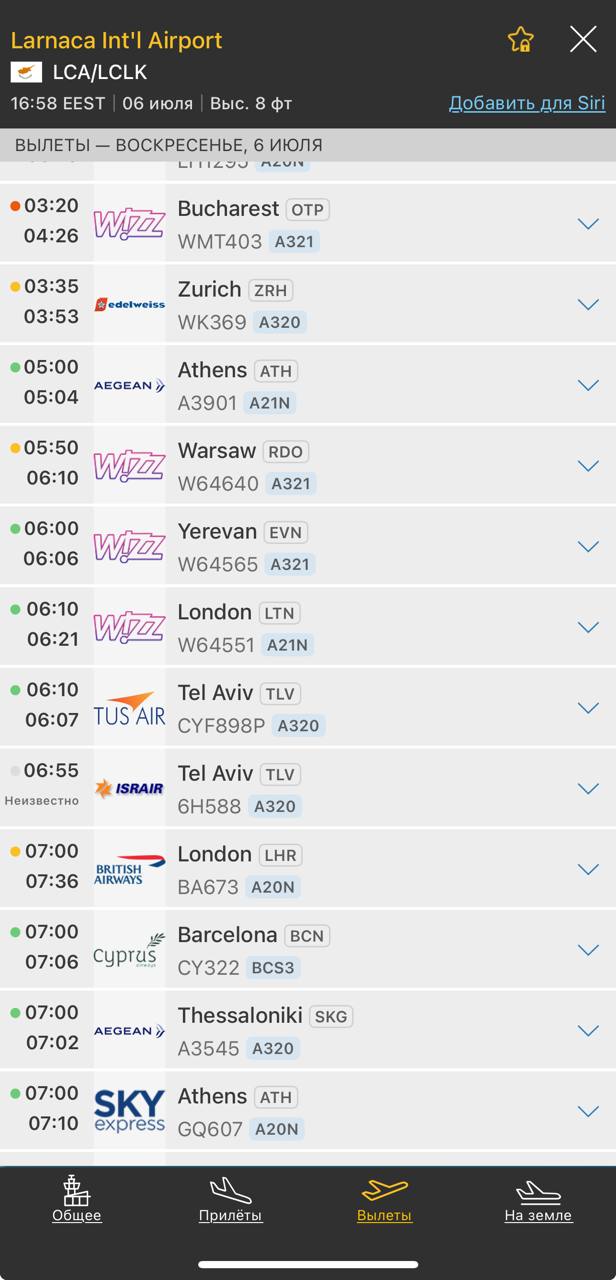The width and height of the screenshot is (616, 1280).
Task: Switch to the Общее tab
Action: pyautogui.click(x=77, y=1199)
